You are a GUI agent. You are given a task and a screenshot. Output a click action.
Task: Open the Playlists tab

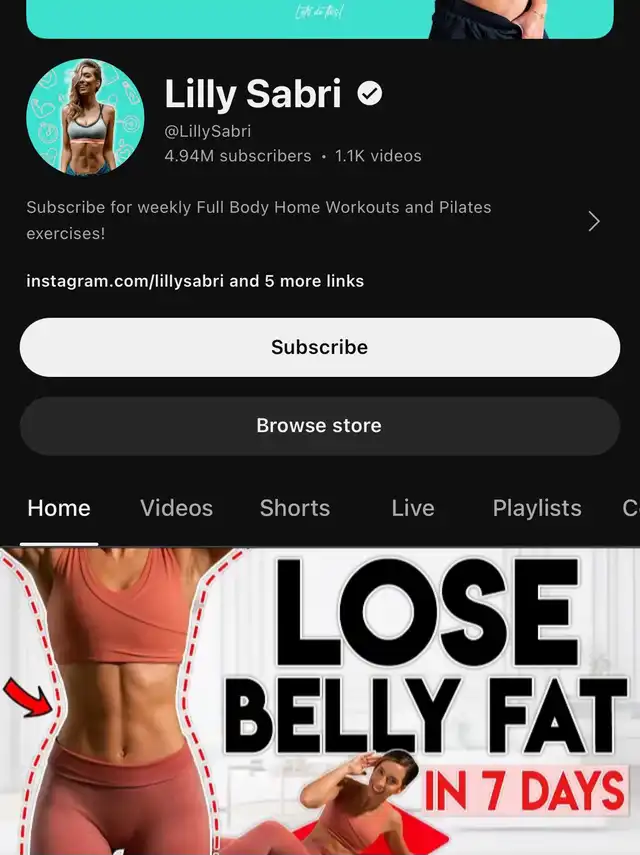(x=536, y=508)
